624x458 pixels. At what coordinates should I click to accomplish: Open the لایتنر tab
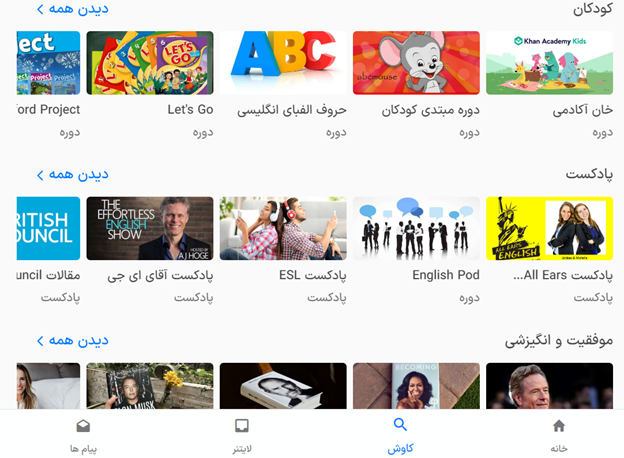(x=242, y=434)
